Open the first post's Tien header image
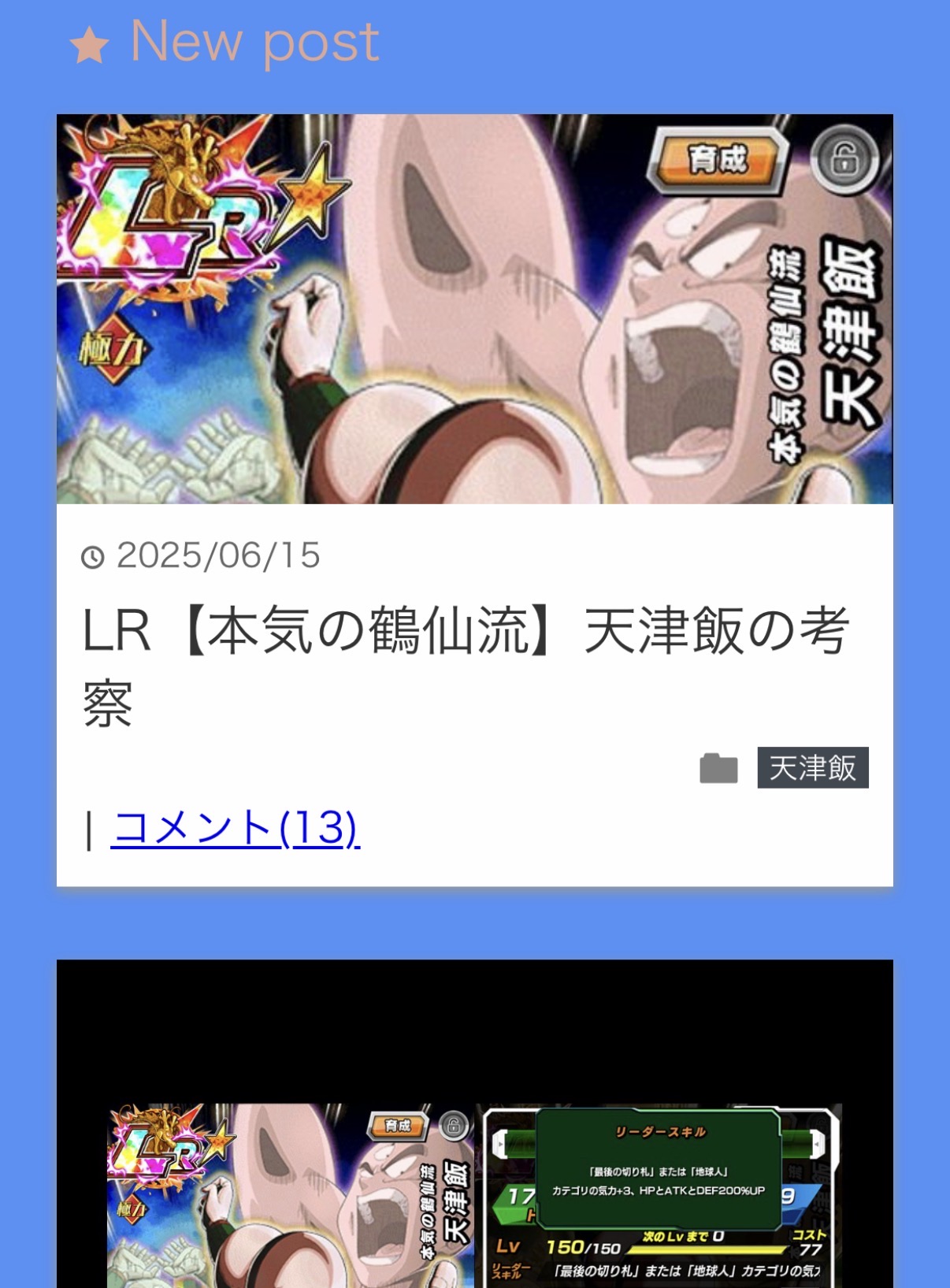This screenshot has height=1288, width=950. pyautogui.click(x=474, y=309)
